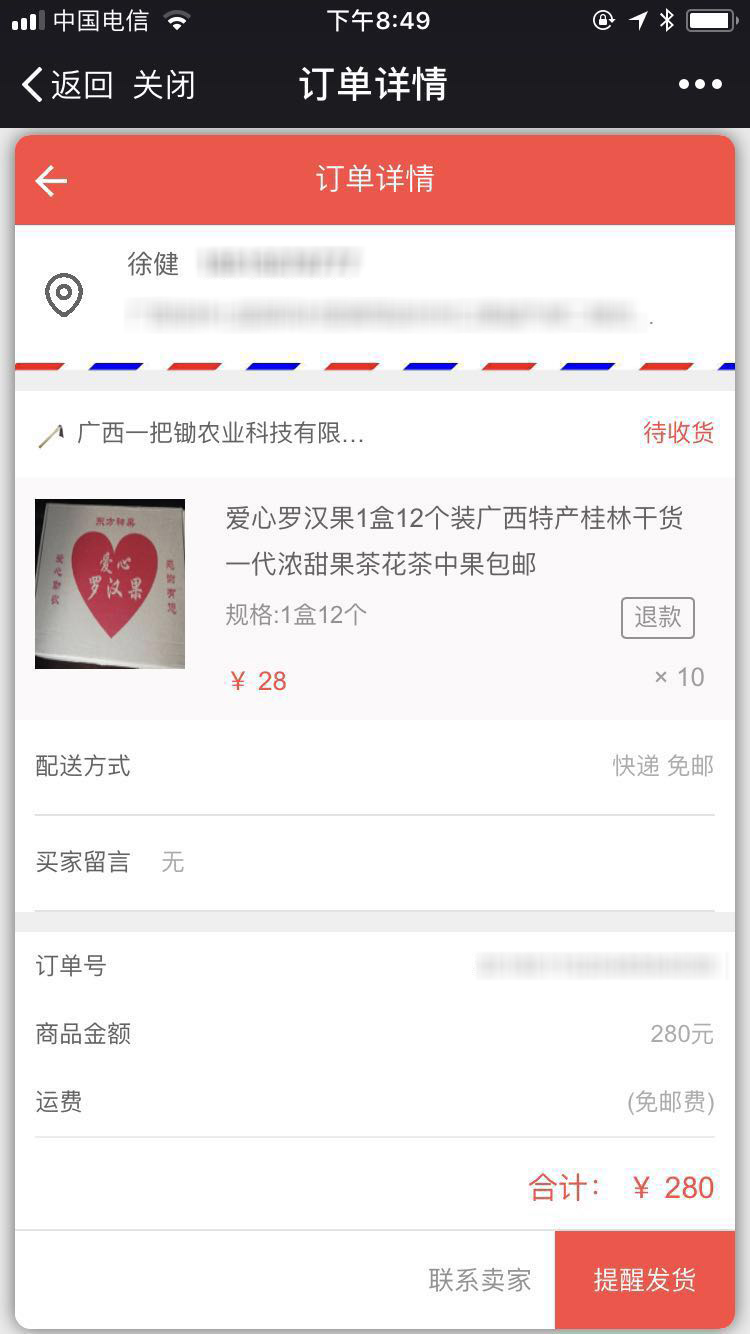Click 返回 to go back
This screenshot has height=1334, width=750.
point(82,86)
